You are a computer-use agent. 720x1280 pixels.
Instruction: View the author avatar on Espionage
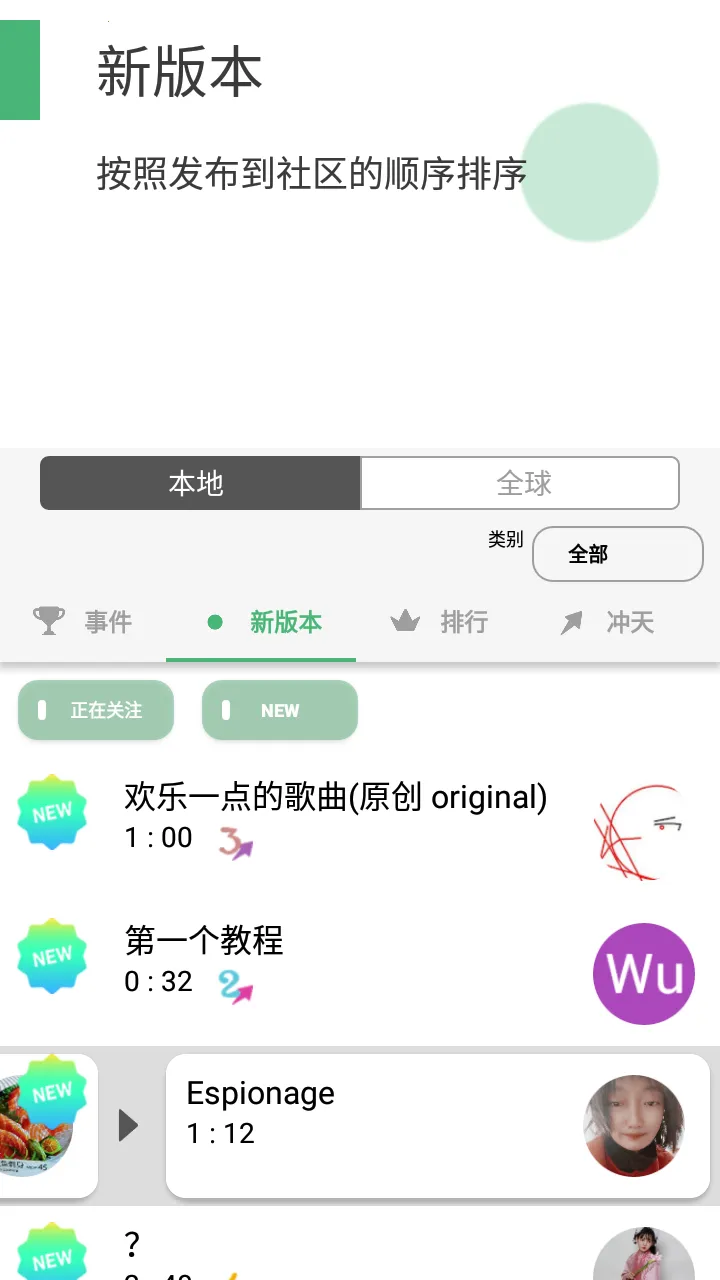coord(634,1125)
